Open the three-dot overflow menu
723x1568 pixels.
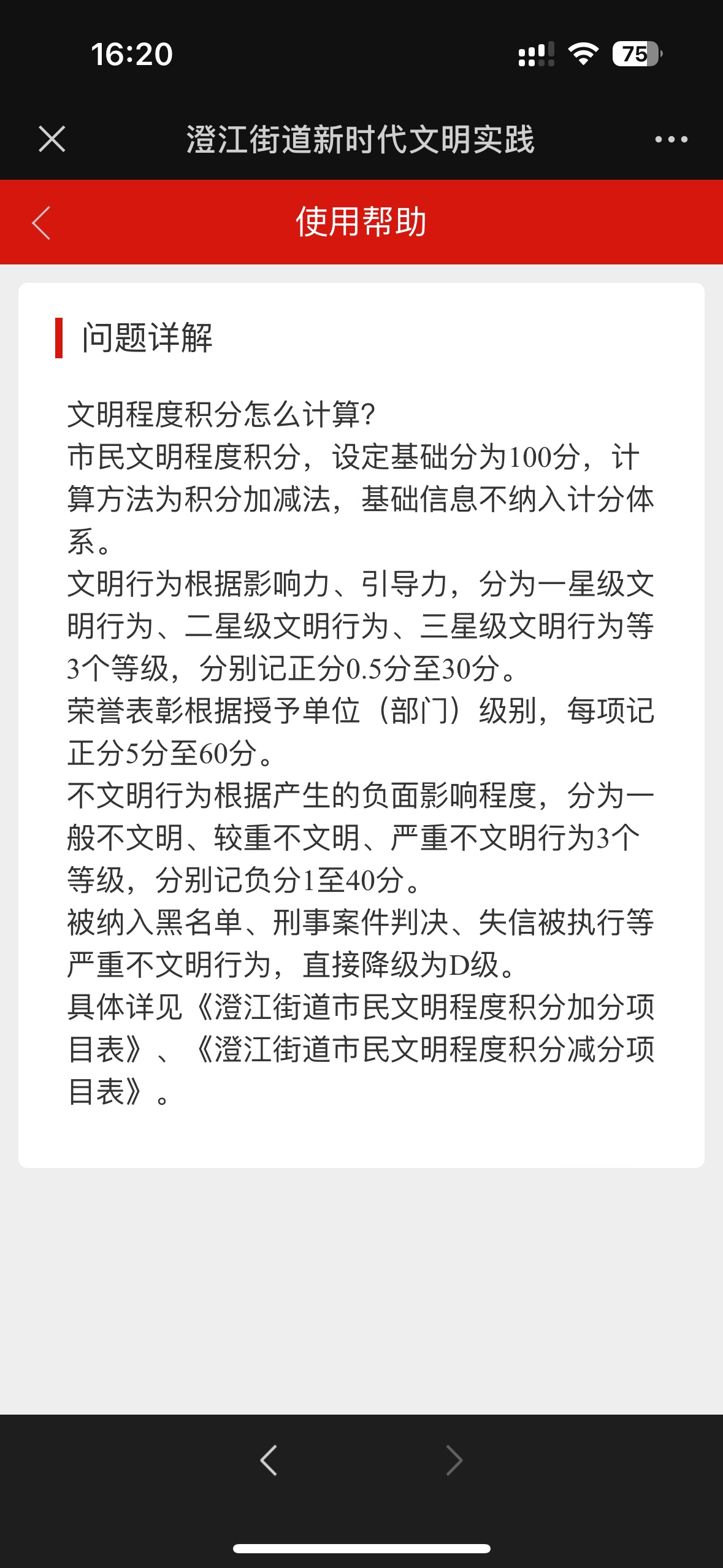click(671, 139)
